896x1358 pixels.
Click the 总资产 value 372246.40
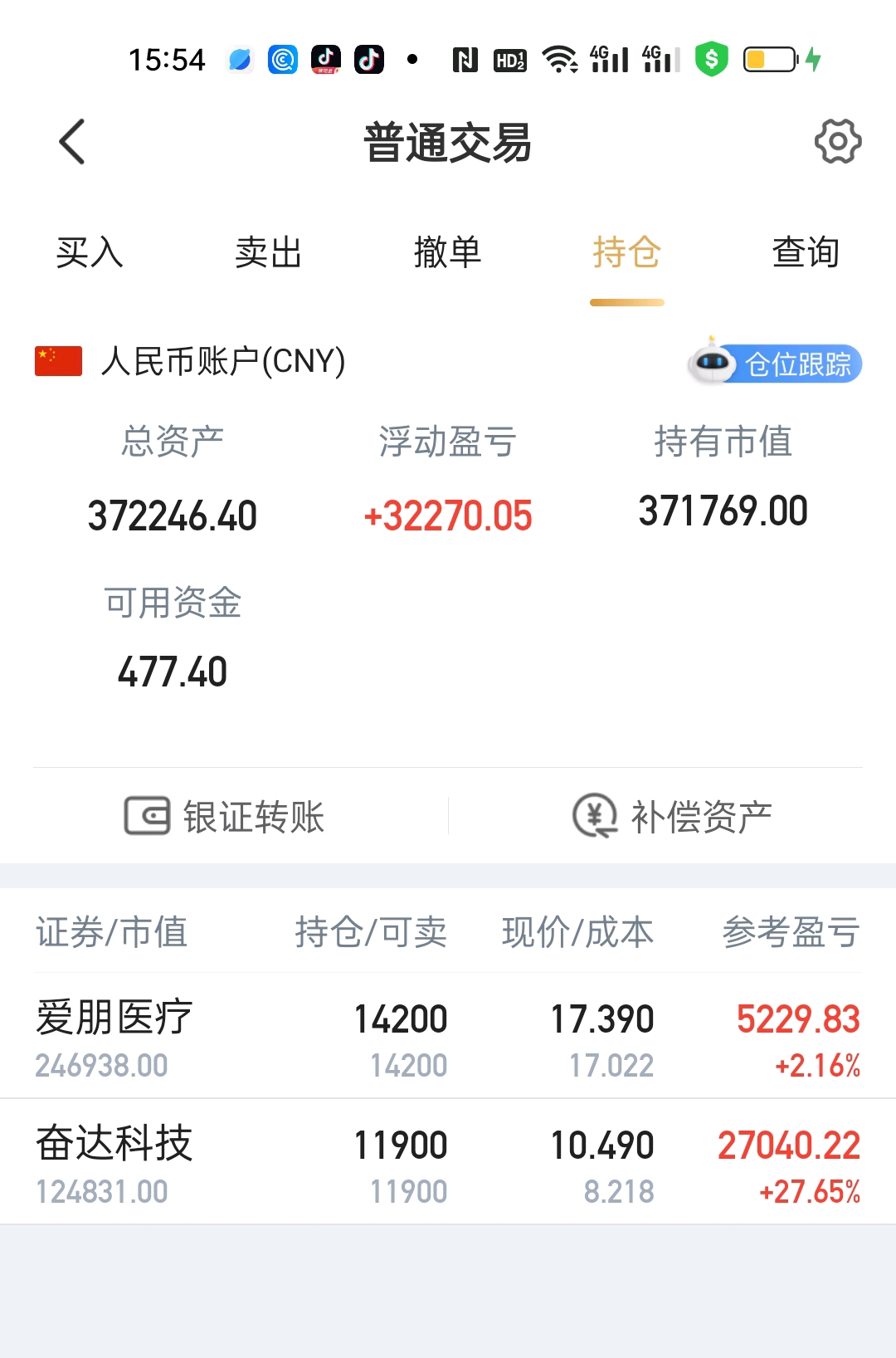(x=172, y=515)
